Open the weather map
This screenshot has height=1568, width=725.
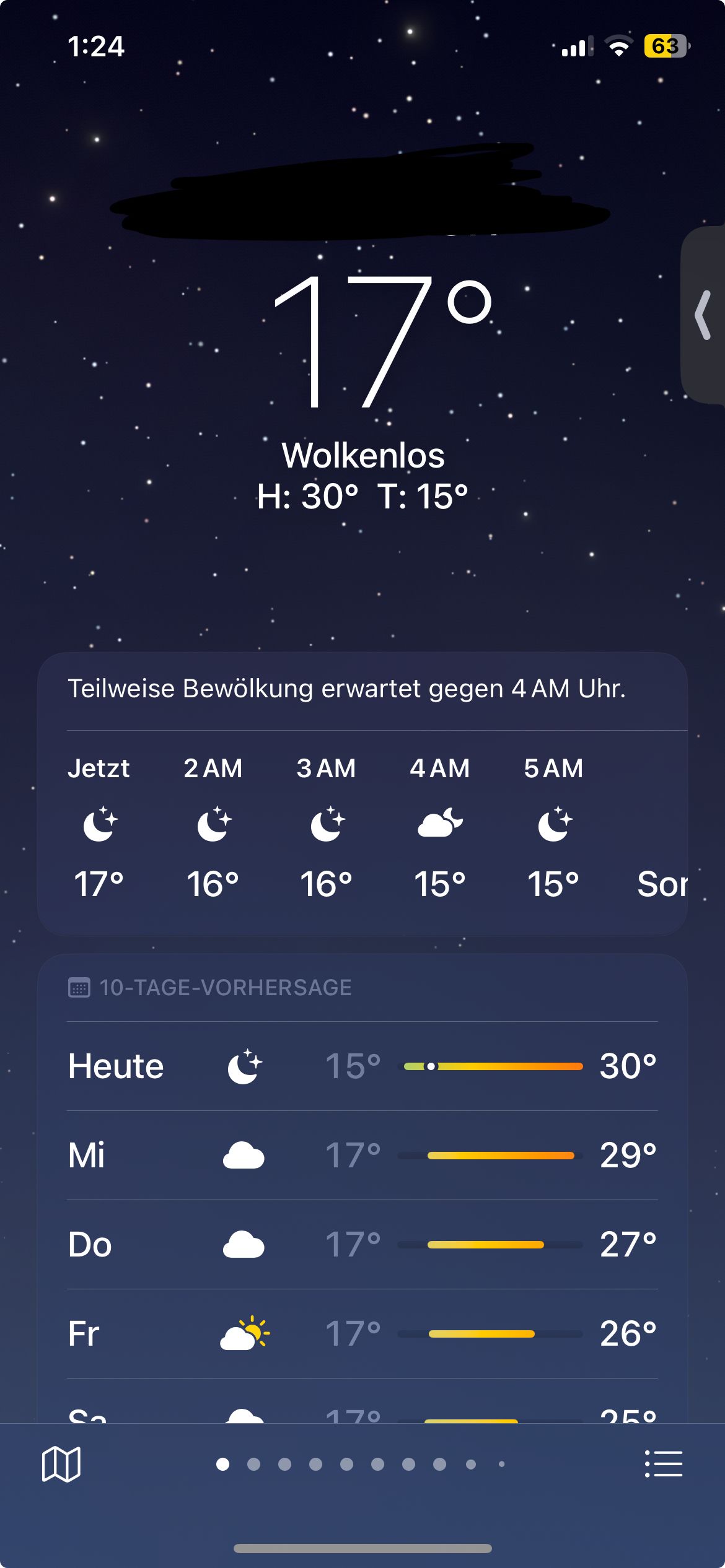pyautogui.click(x=61, y=1464)
